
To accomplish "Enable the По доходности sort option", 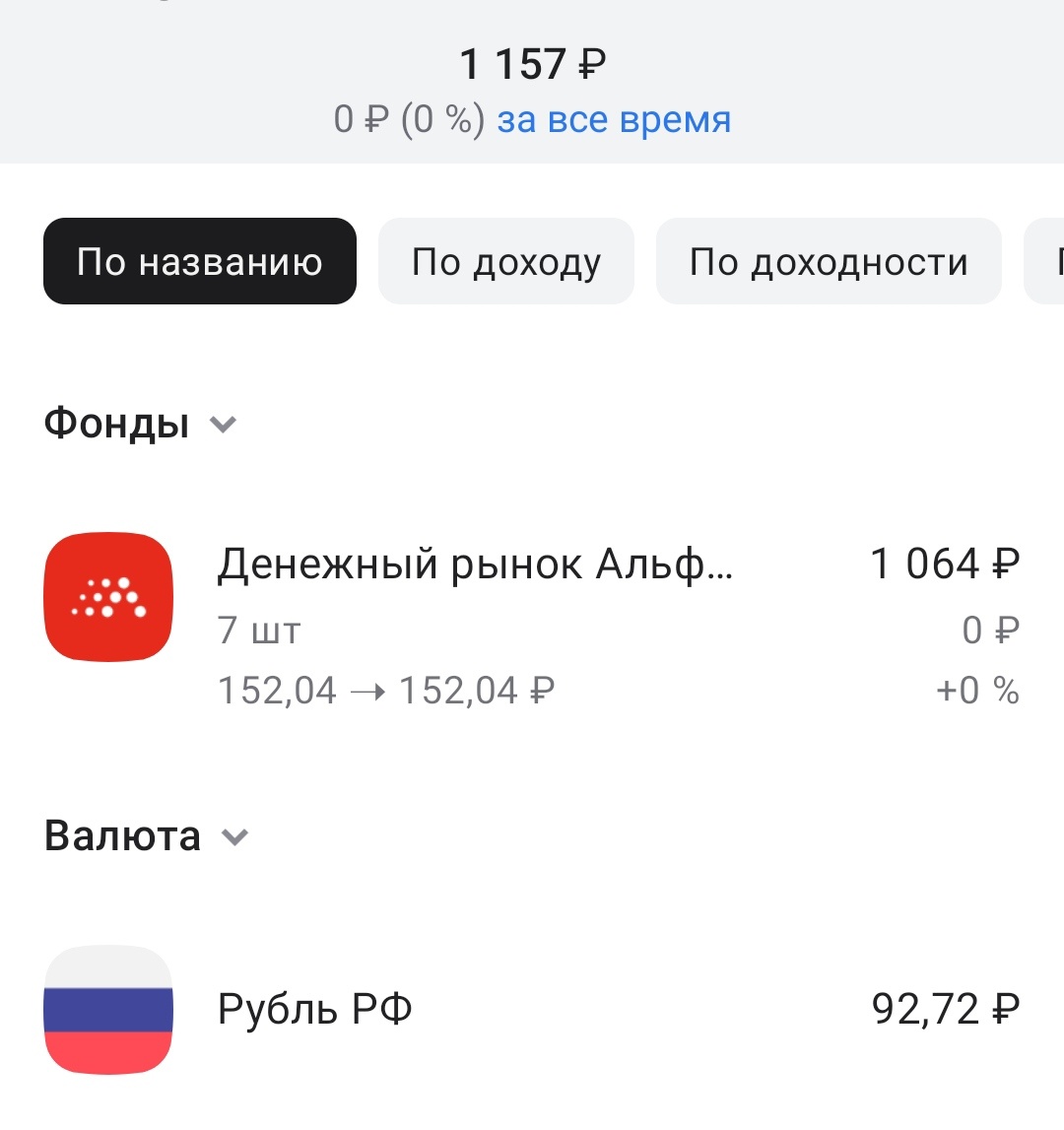I will coord(829,261).
